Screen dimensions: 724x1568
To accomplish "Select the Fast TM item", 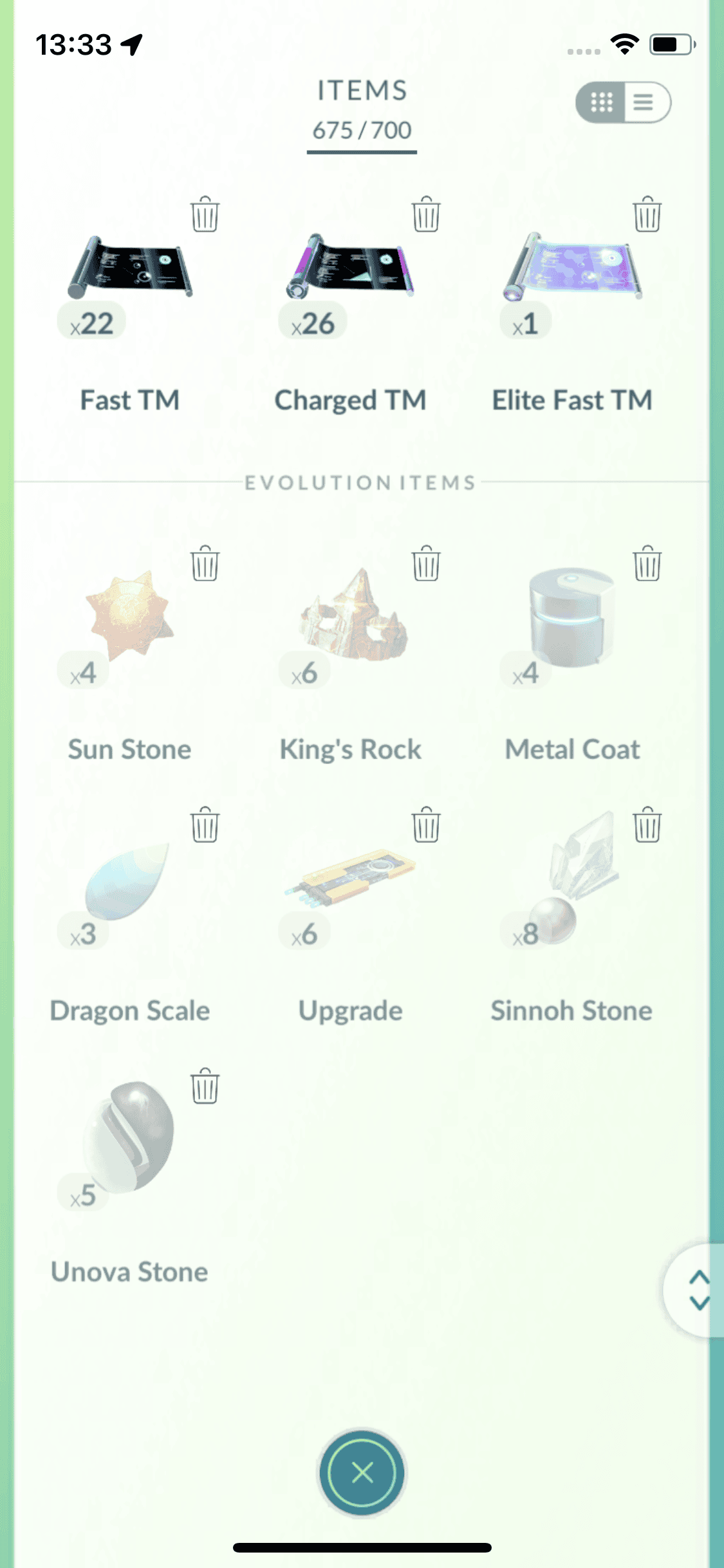I will click(130, 270).
